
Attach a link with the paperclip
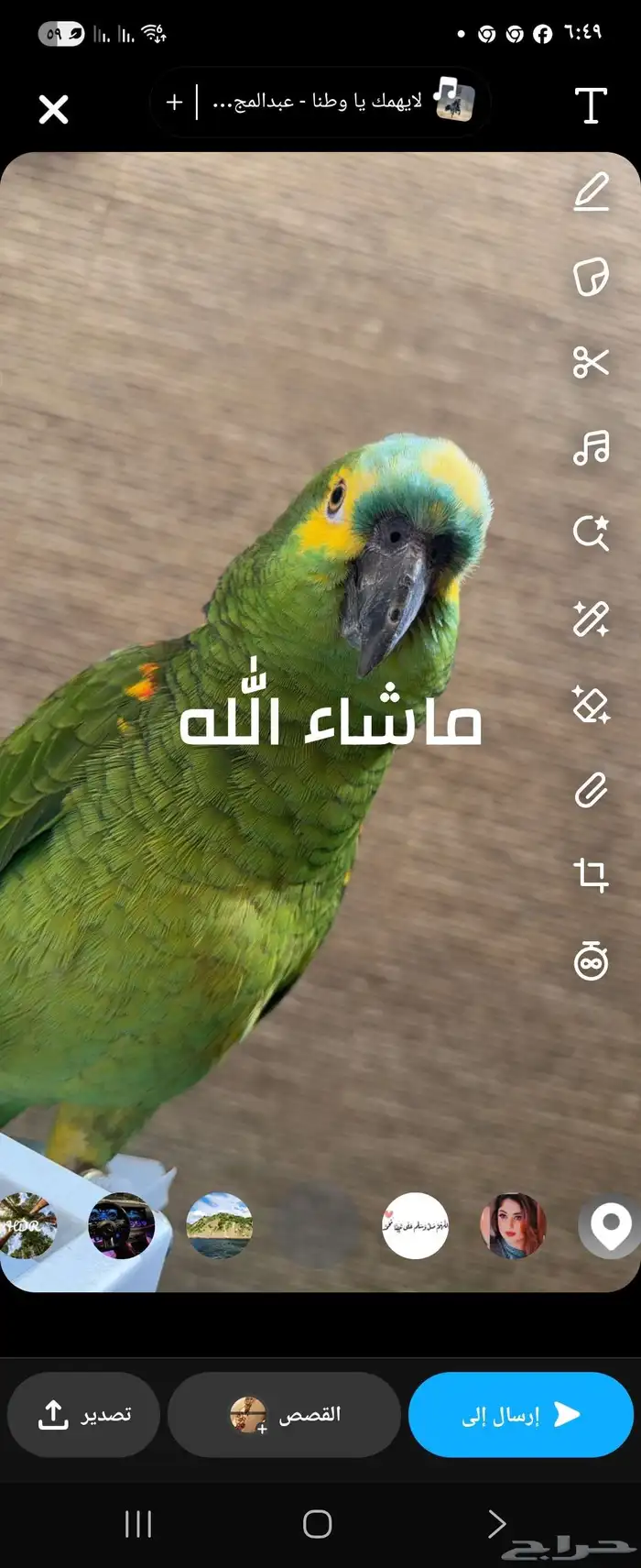[x=592, y=790]
